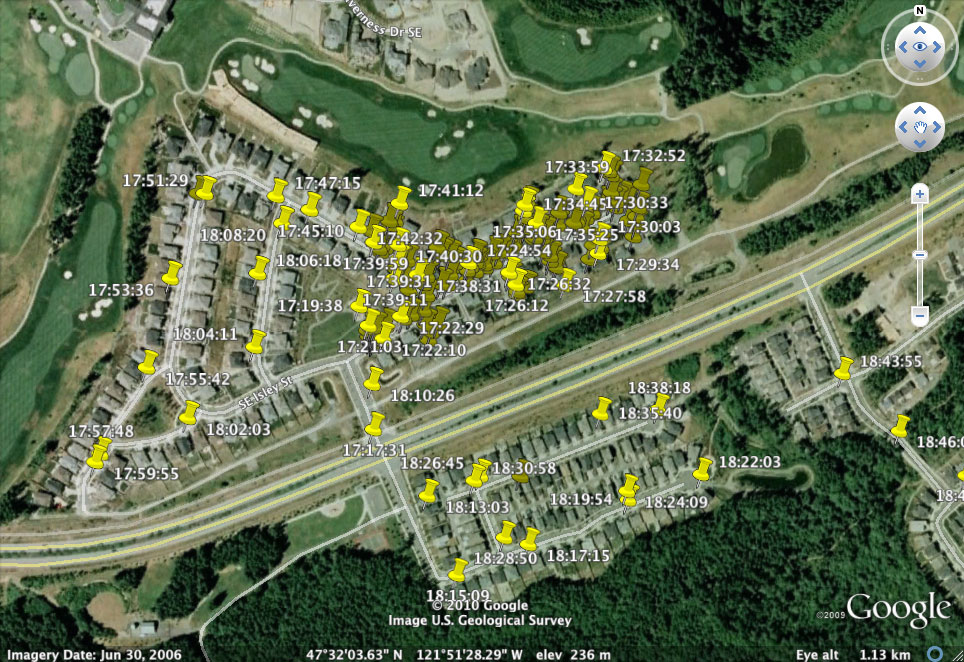Viewport: 964px width, 662px height.
Task: Zoom out with the minus button
Action: click(x=919, y=317)
